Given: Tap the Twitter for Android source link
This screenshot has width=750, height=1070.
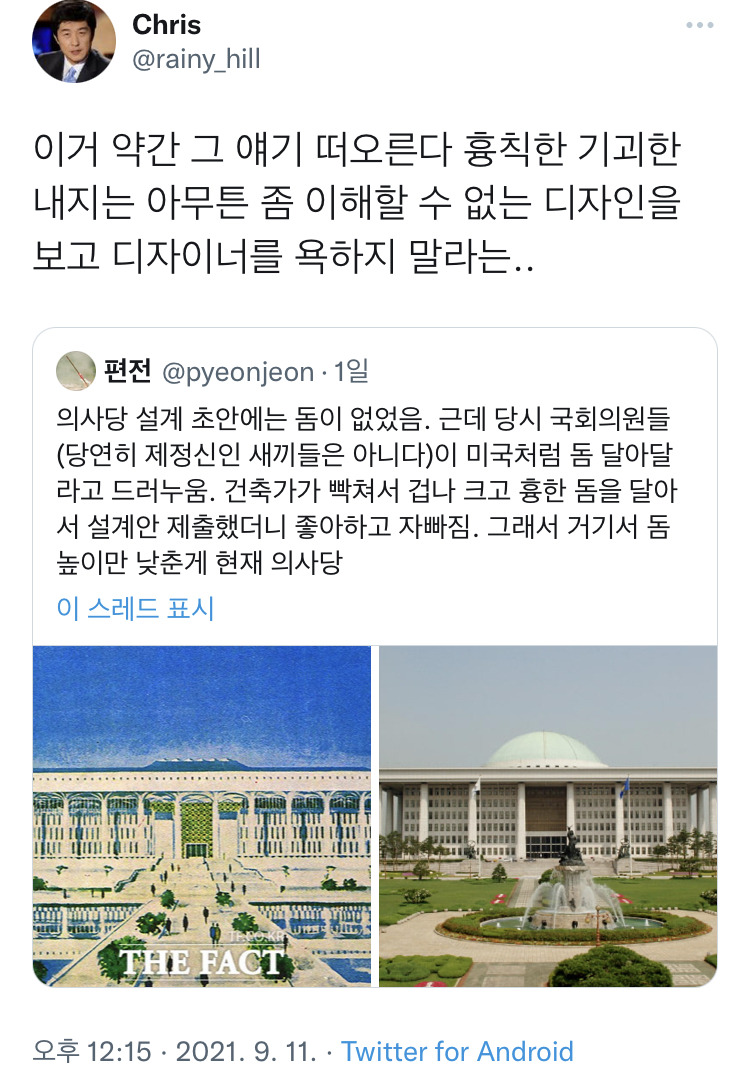Looking at the screenshot, I should [x=457, y=1051].
